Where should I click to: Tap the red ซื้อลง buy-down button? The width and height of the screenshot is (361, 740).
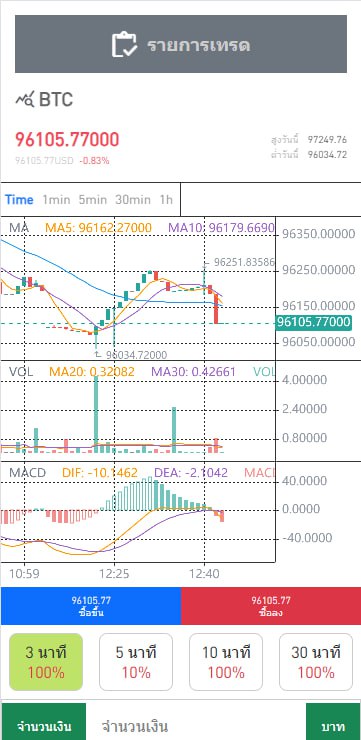(271, 606)
